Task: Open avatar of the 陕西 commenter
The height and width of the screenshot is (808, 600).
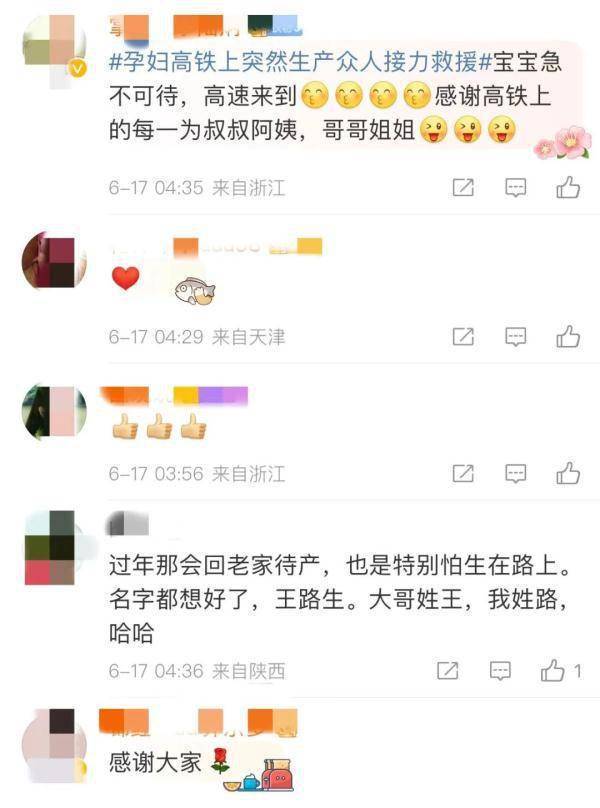Action: tap(53, 548)
